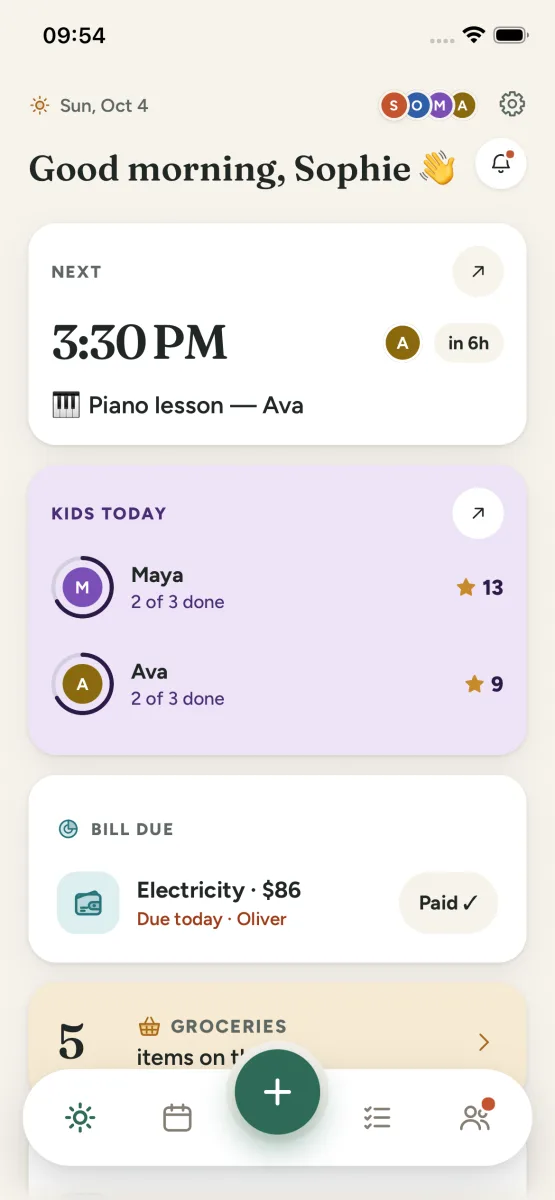Switch to the family people tab
This screenshot has height=1200, width=555.
click(475, 1116)
